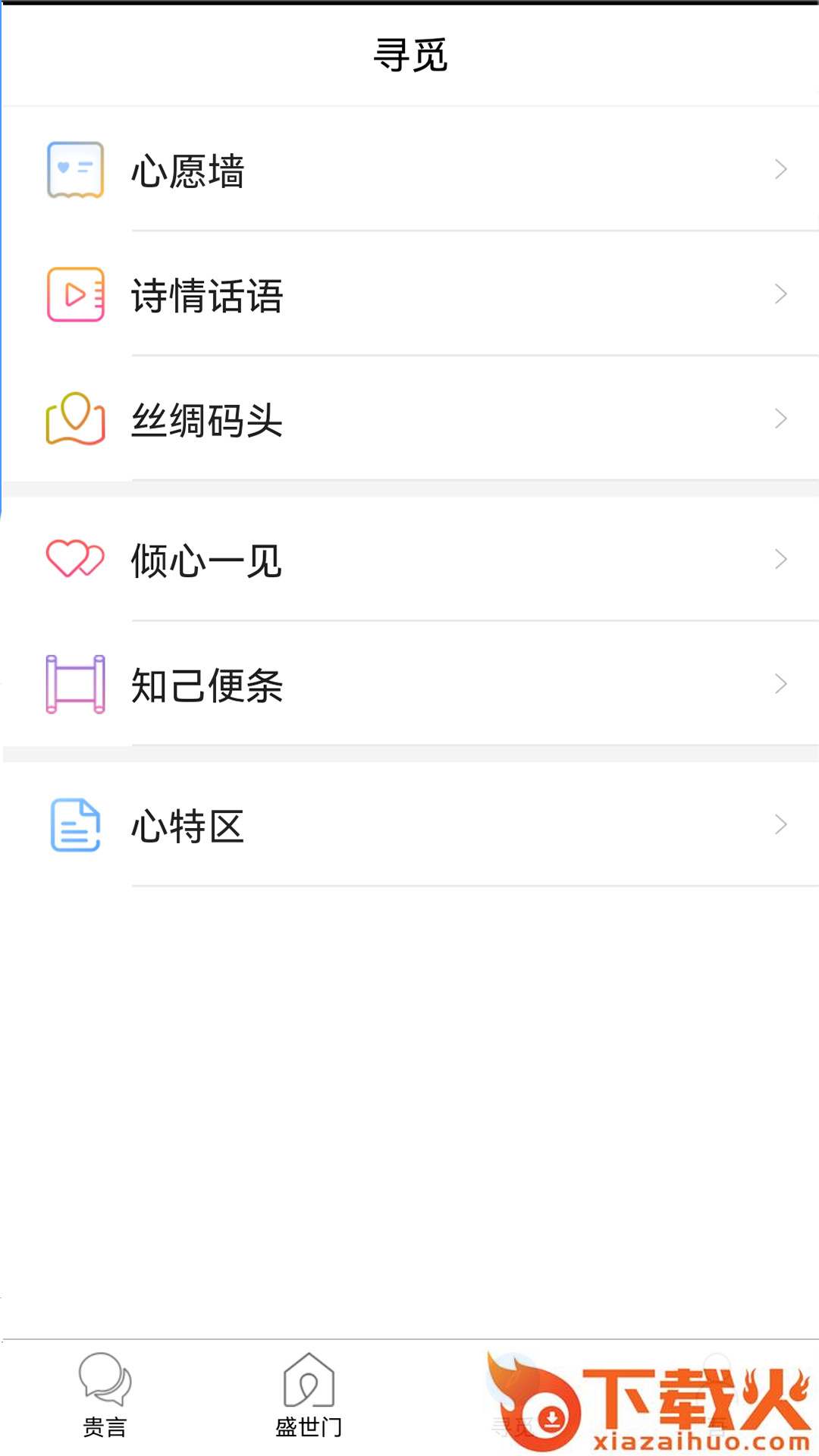This screenshot has height=1456, width=819.
Task: Select the 丝绸码头 entry
Action: [409, 419]
